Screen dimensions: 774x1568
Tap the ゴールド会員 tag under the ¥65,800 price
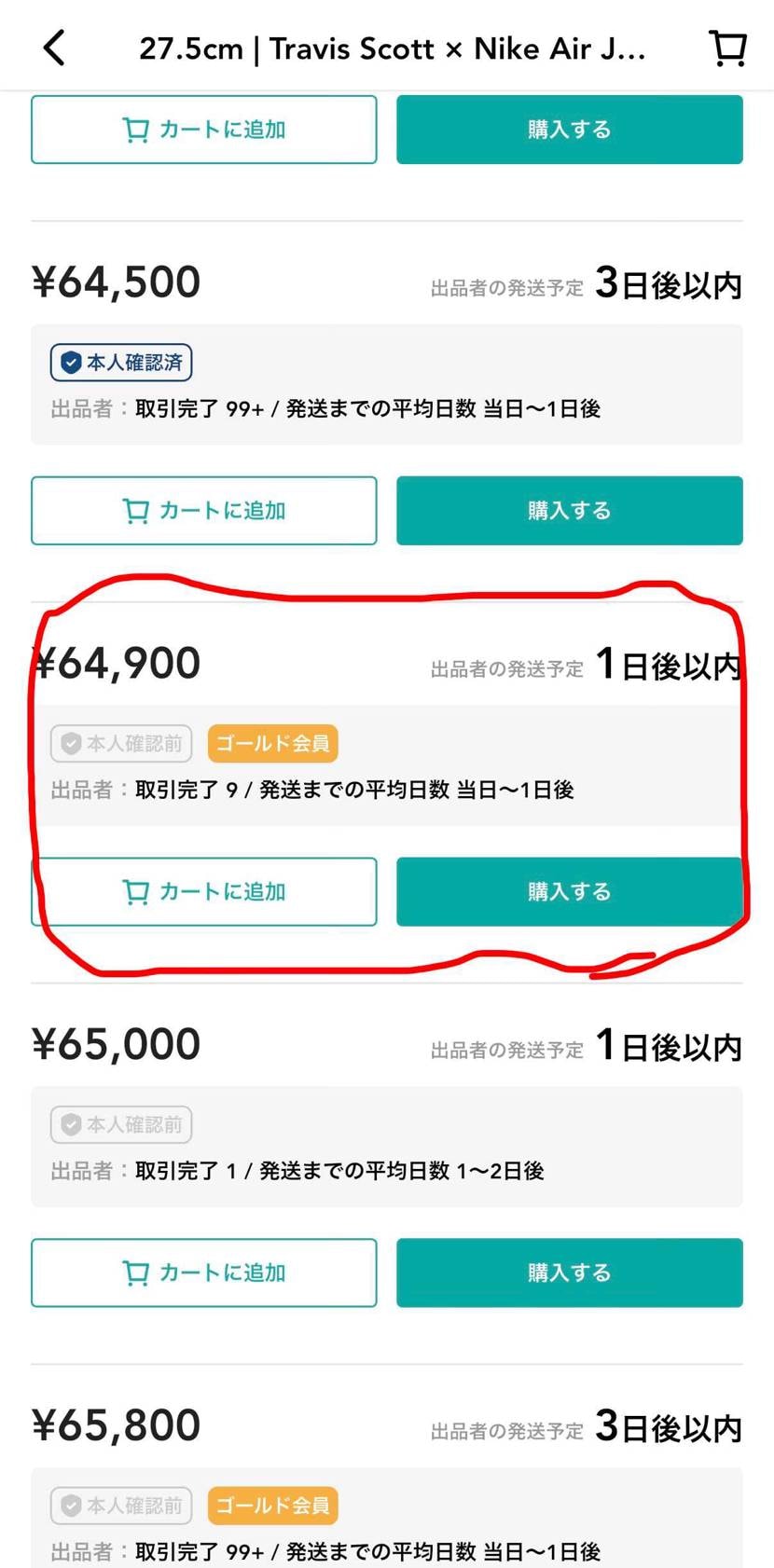click(x=272, y=1505)
